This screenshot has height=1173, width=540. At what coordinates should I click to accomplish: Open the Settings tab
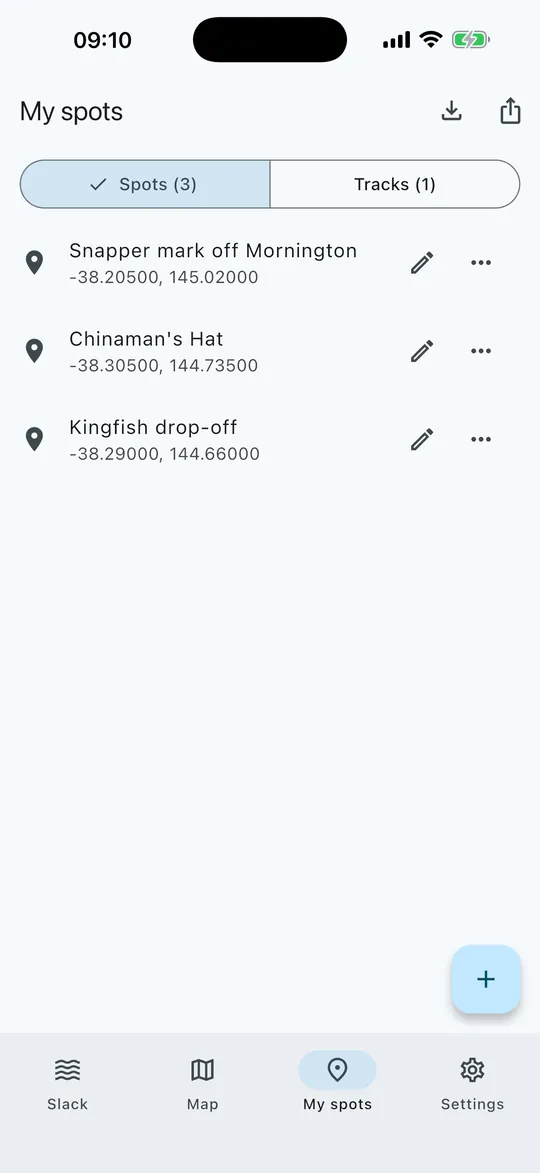click(x=472, y=1083)
